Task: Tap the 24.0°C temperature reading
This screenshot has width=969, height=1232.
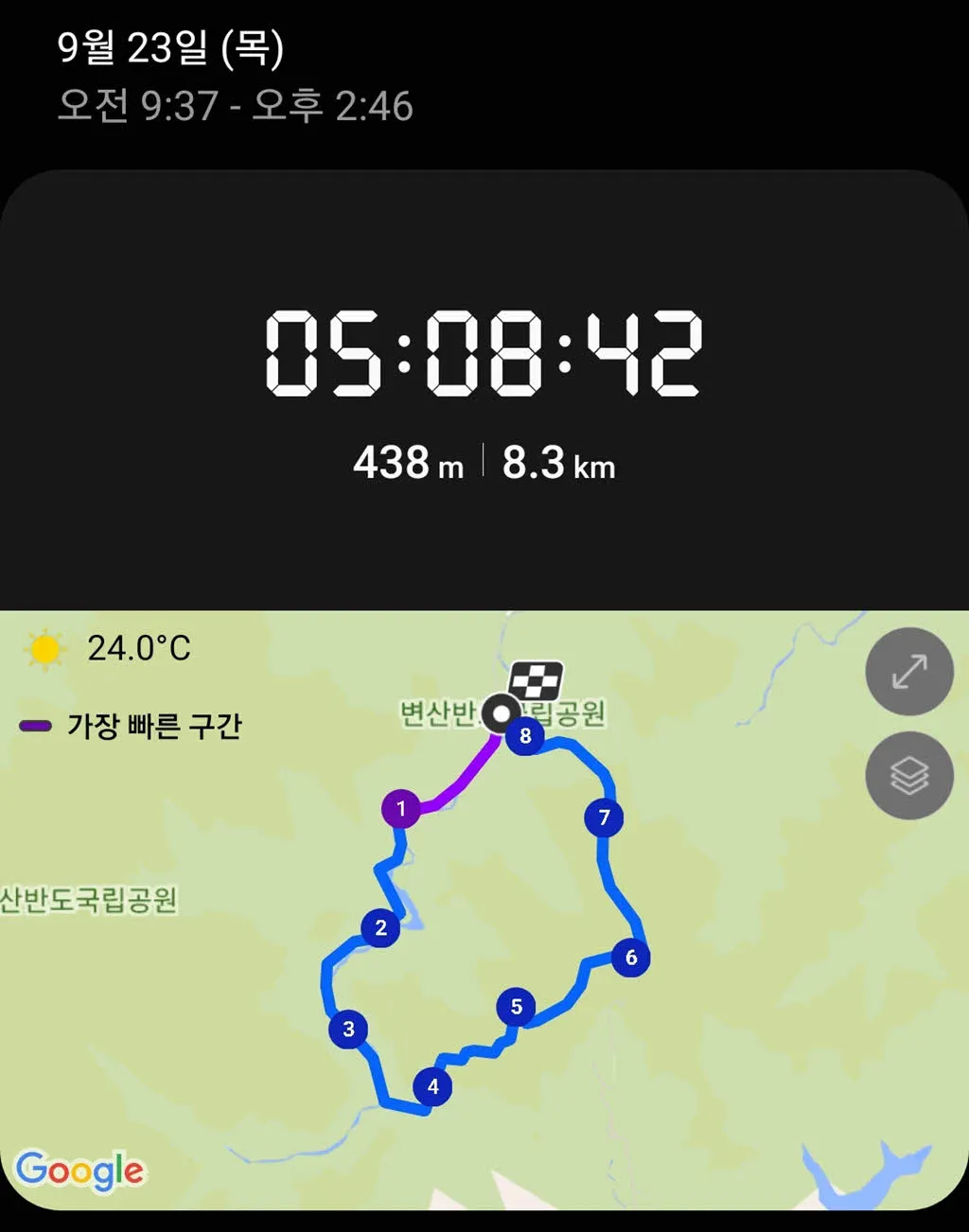Action: tap(138, 649)
